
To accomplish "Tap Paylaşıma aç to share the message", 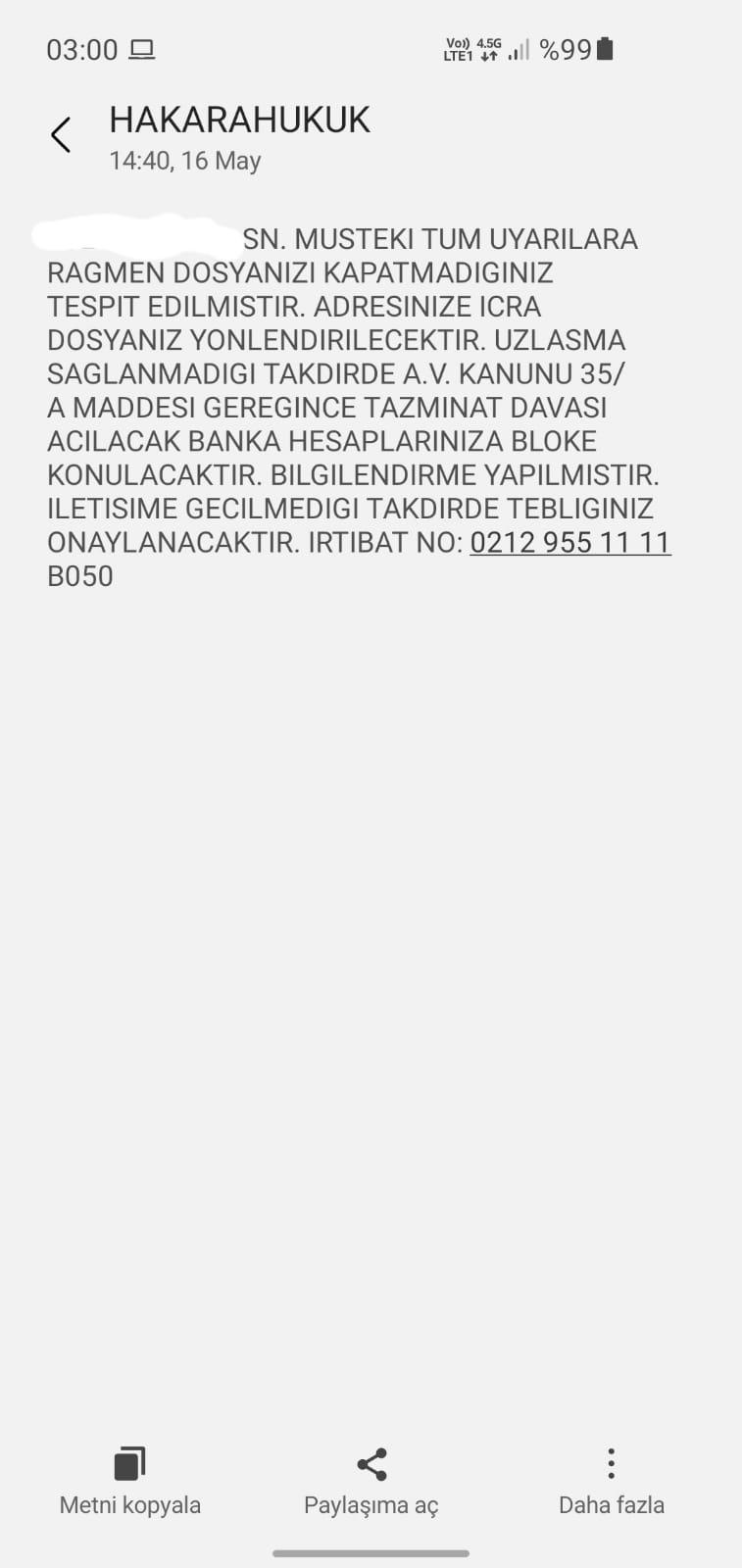I will [371, 1503].
